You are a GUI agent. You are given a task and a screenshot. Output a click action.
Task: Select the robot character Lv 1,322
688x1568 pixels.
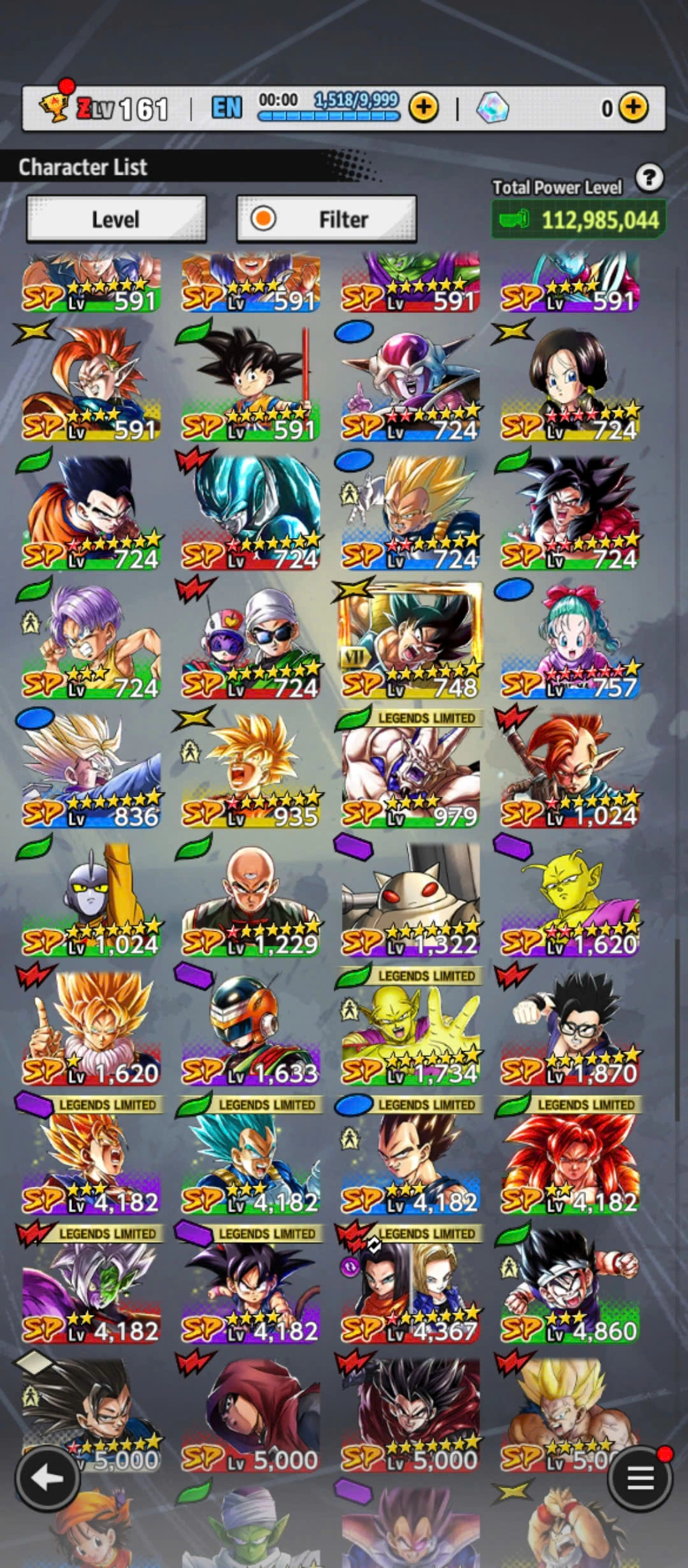point(410,899)
